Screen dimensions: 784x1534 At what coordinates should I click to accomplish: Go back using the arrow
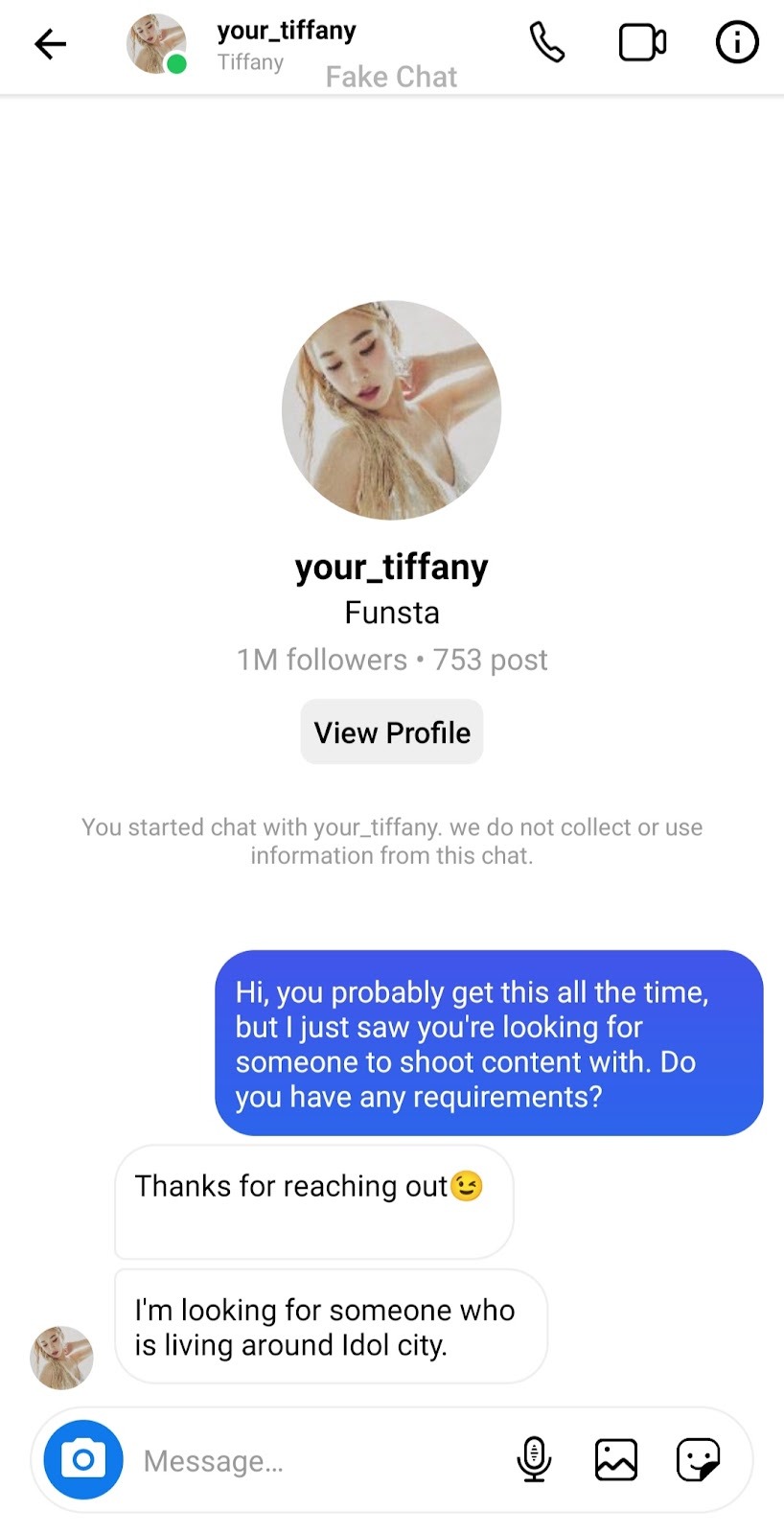[x=50, y=44]
